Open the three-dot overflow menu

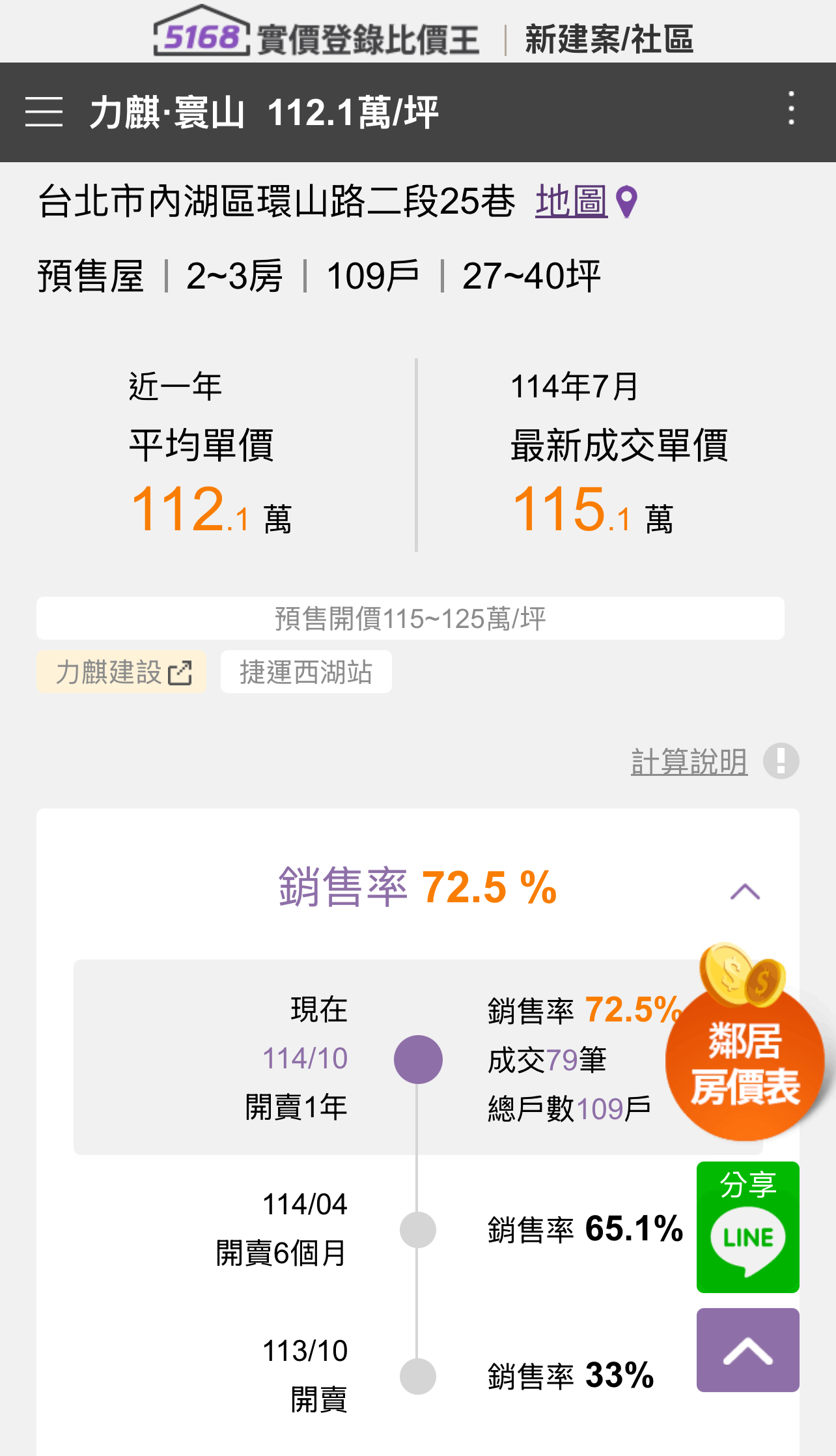coord(791,108)
